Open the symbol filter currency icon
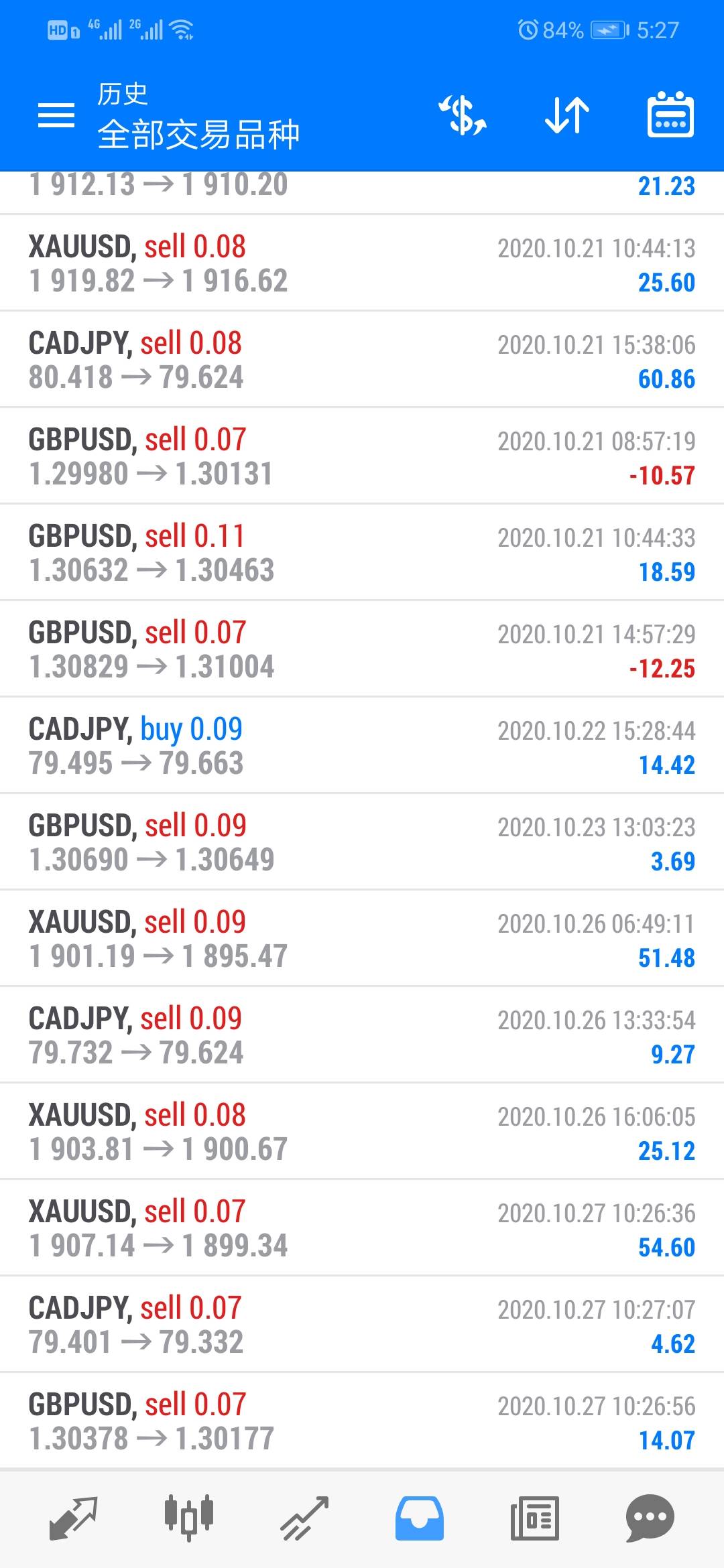Viewport: 724px width, 1568px height. click(x=463, y=115)
